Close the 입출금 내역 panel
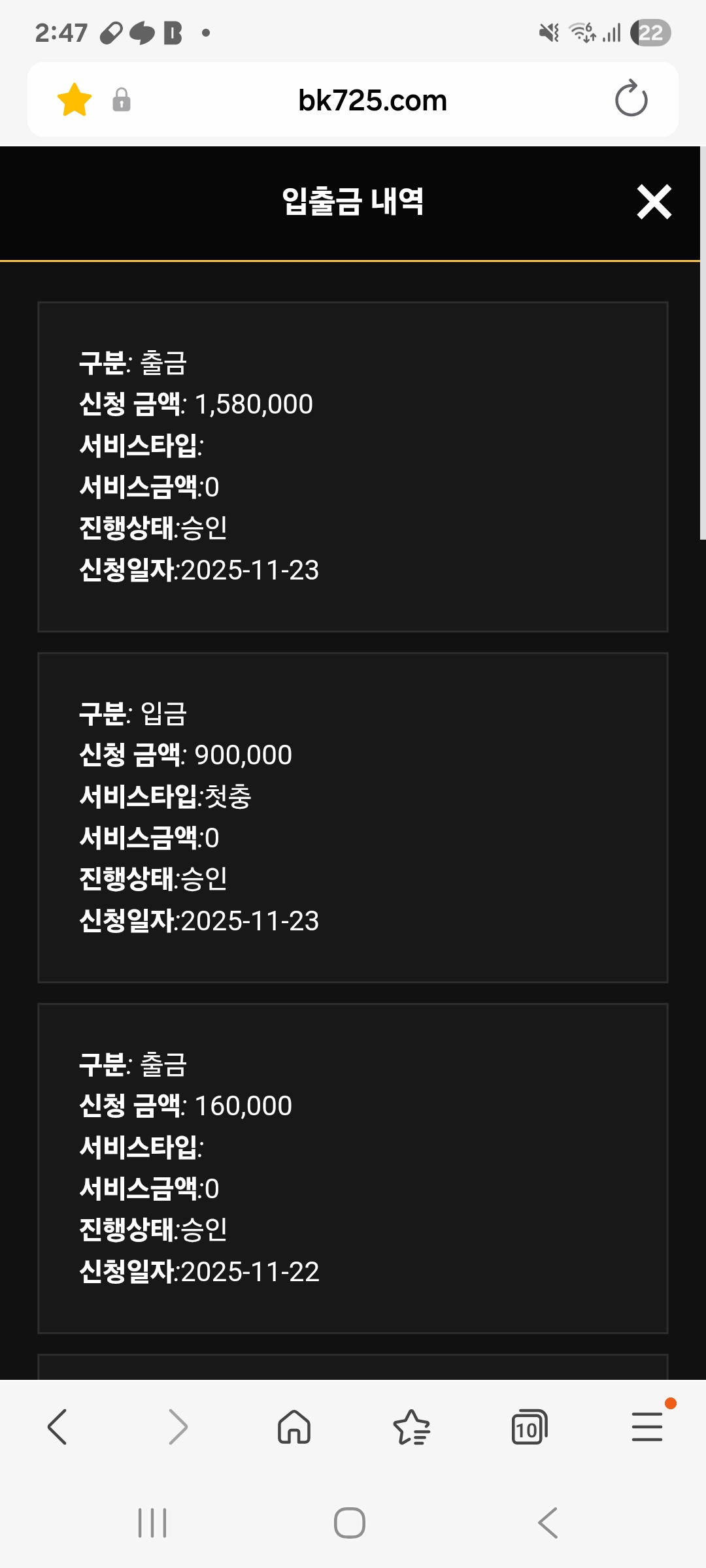This screenshot has width=706, height=1568. (654, 202)
